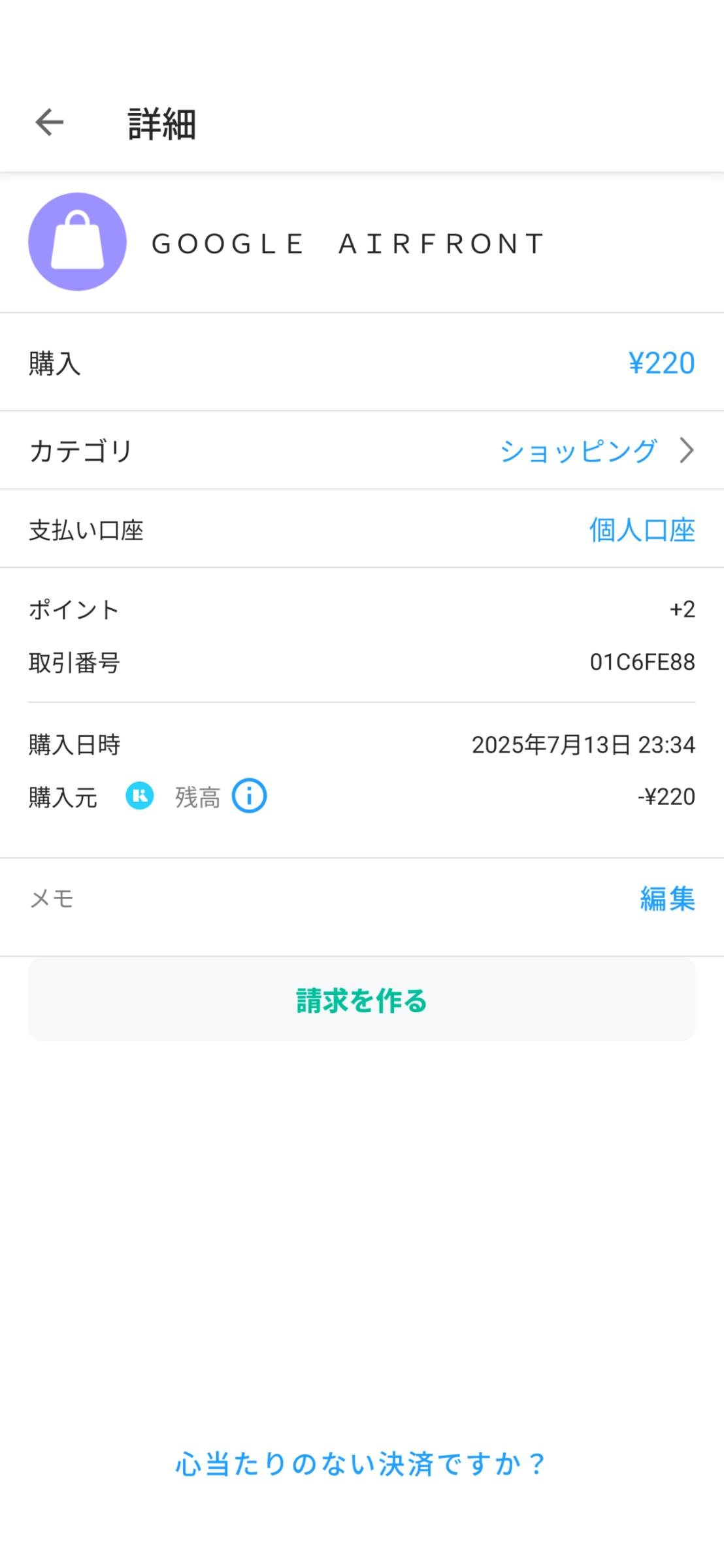Go back using the top-left arrow
The height and width of the screenshot is (1568, 724).
(x=50, y=123)
